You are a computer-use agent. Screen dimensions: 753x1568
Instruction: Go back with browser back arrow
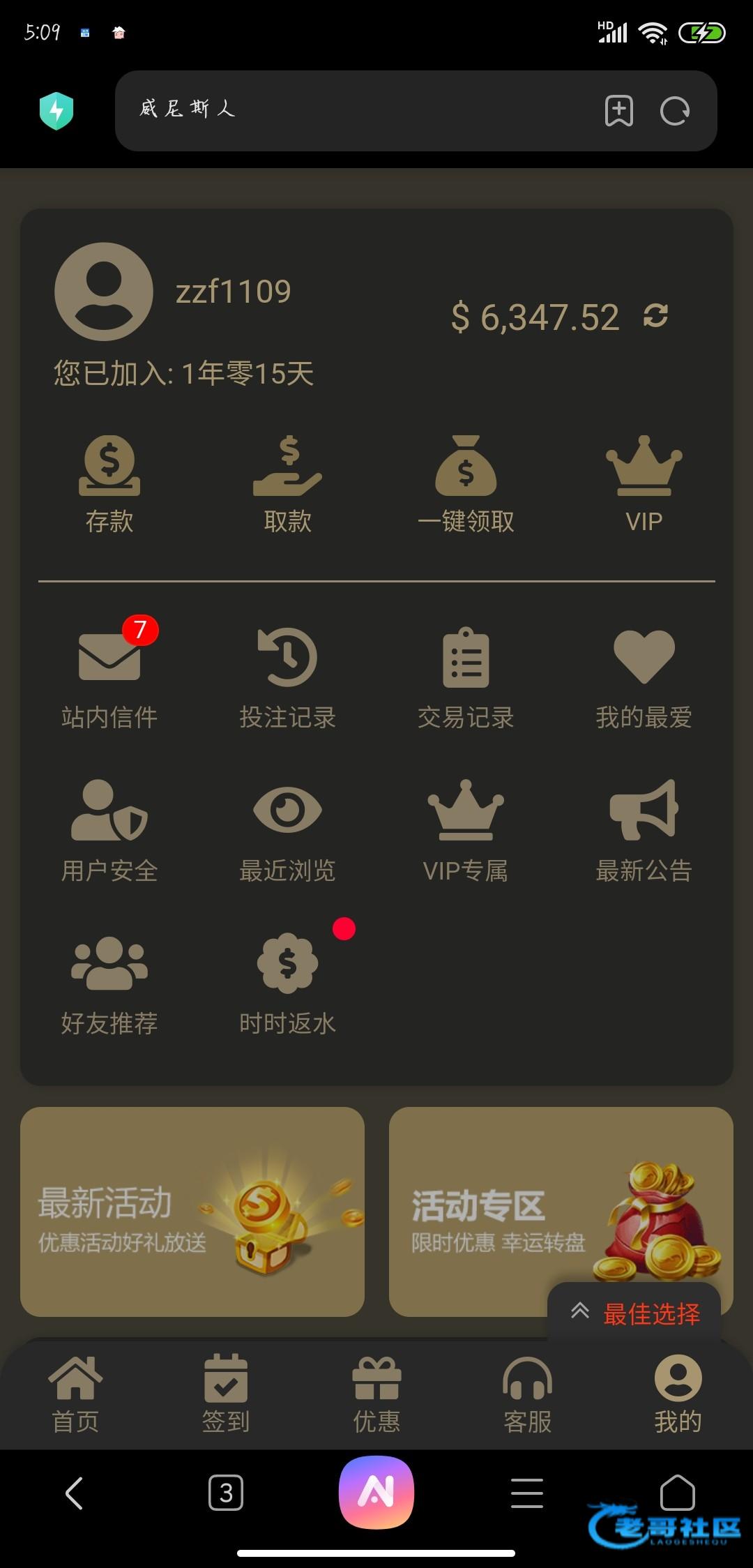click(74, 1493)
